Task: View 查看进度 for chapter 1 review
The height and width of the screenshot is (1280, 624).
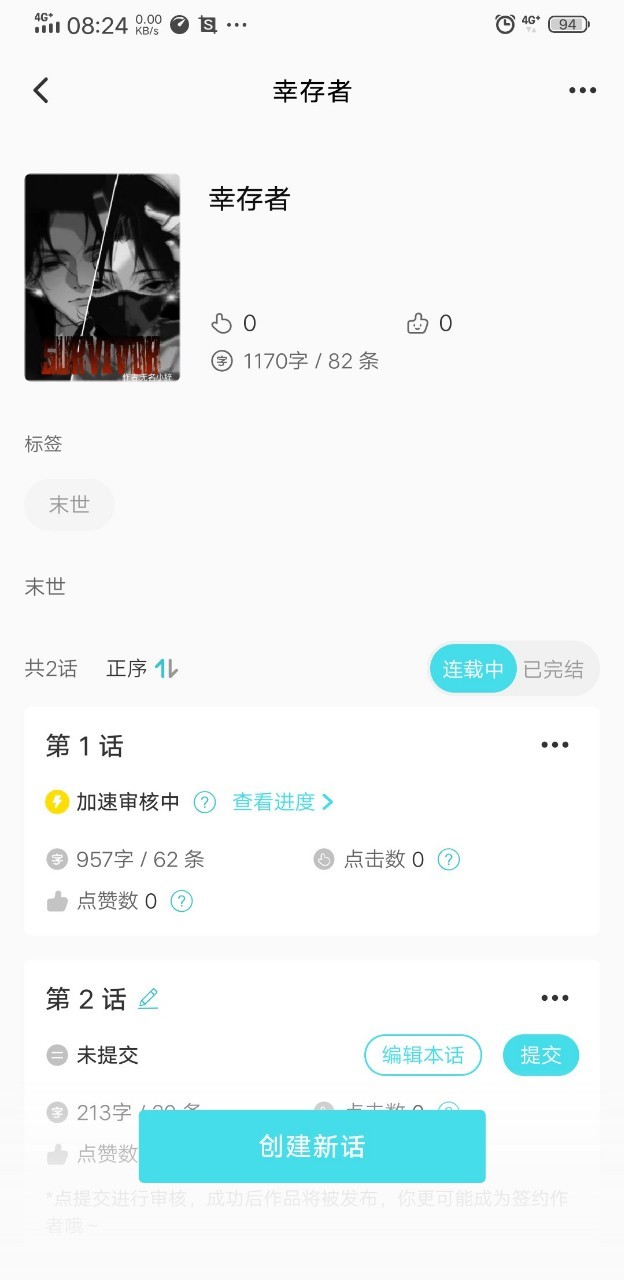Action: tap(283, 802)
